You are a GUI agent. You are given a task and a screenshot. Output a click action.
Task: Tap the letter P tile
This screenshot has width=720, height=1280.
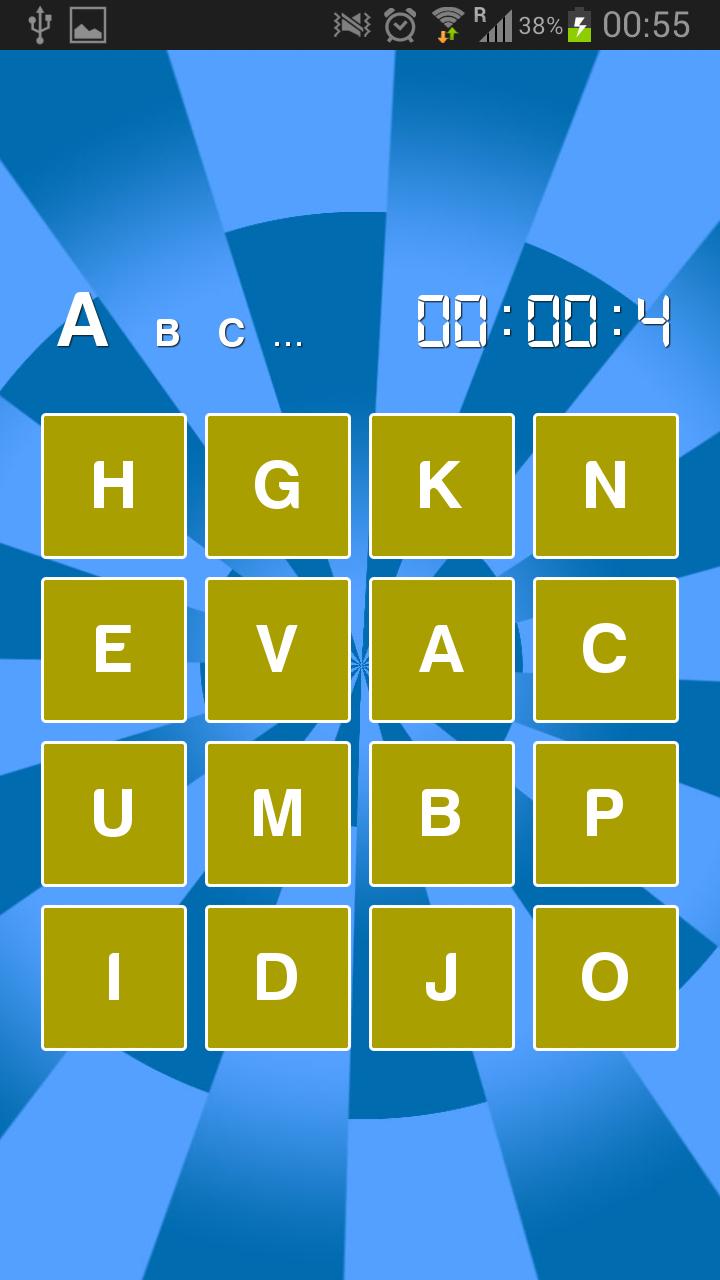(x=605, y=814)
